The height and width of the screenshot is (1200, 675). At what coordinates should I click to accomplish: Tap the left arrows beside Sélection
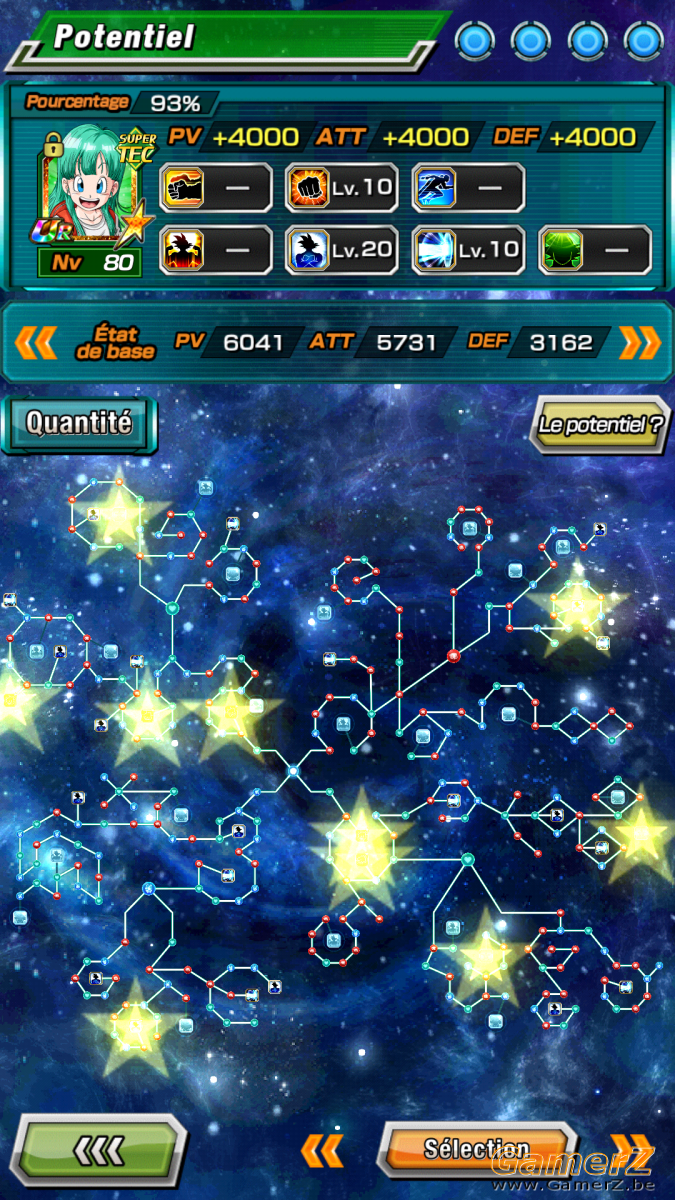pyautogui.click(x=323, y=1150)
